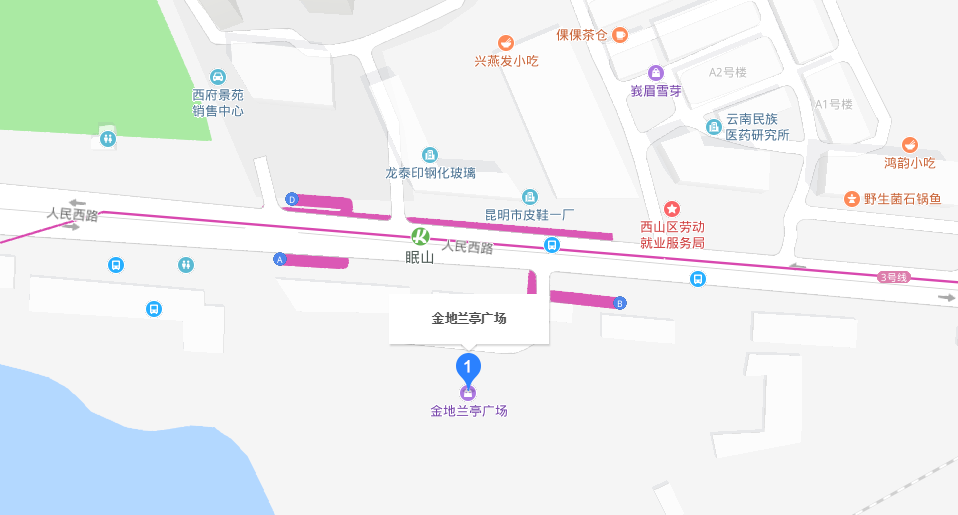Open 云南民族医药研究所 place details
Image resolution: width=958 pixels, height=515 pixels.
coord(713,126)
